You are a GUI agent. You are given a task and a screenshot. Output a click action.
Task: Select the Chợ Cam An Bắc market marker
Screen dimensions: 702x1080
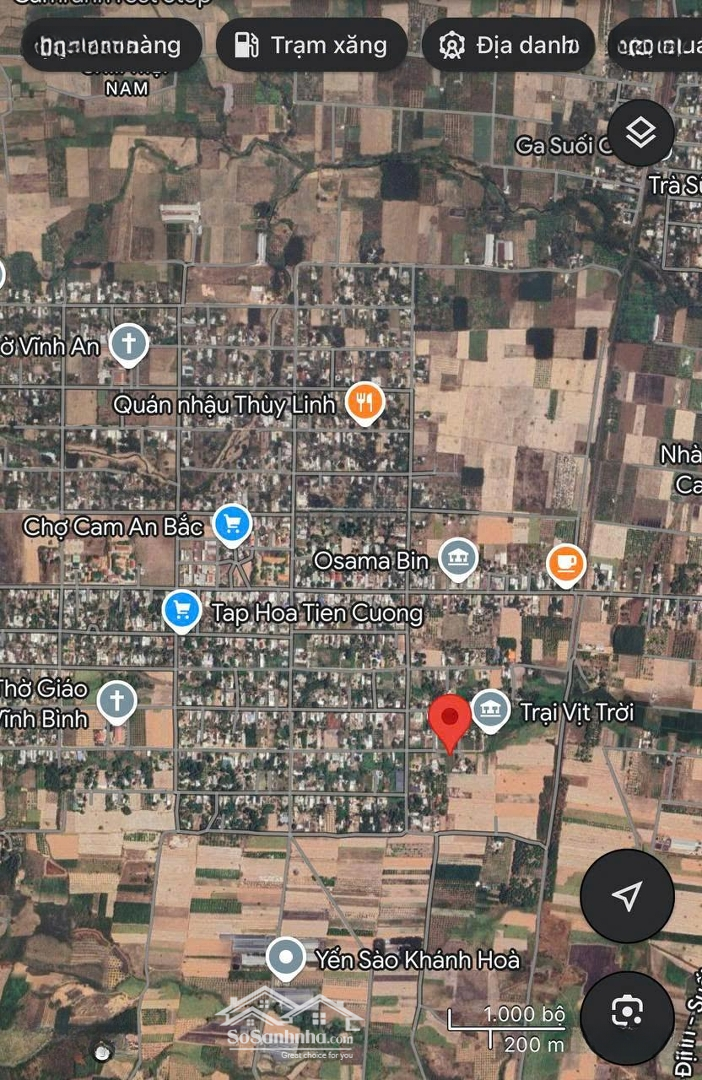pyautogui.click(x=232, y=524)
